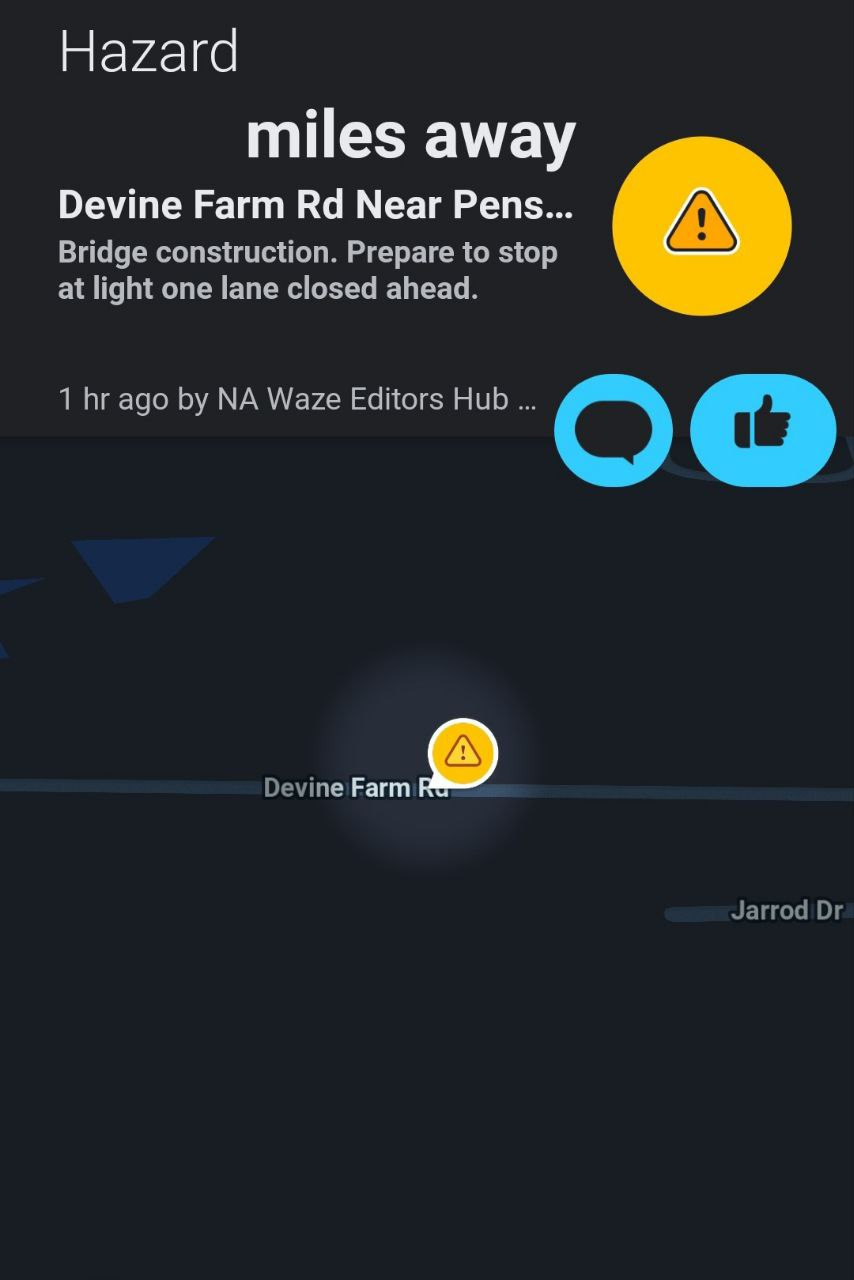The width and height of the screenshot is (854, 1280).
Task: Select the hazard marker on Devine Farm Rd
Action: (x=462, y=752)
